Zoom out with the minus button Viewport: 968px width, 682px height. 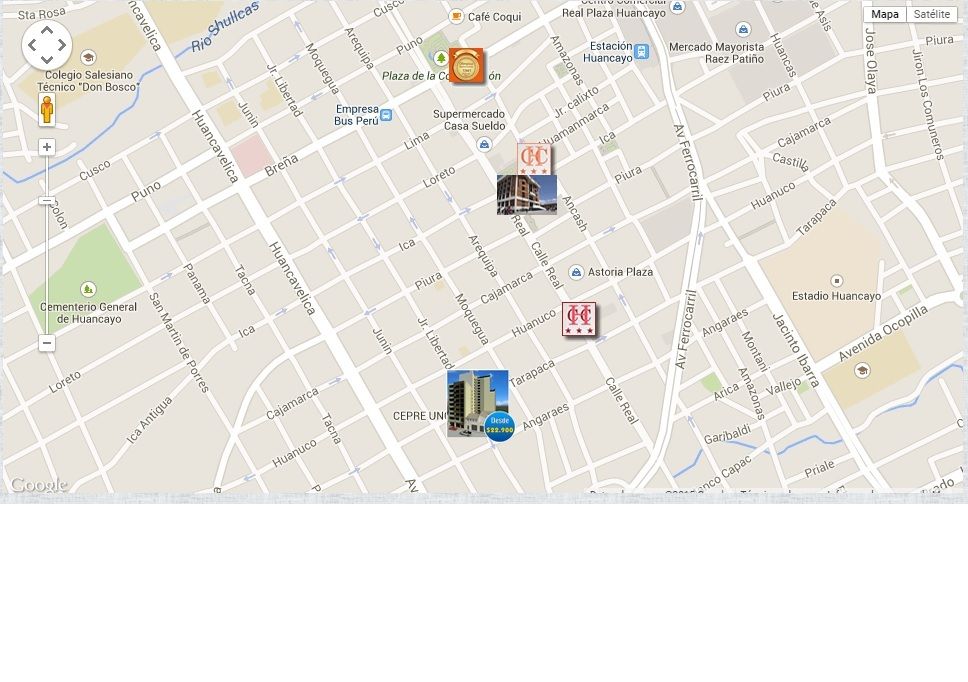[x=47, y=343]
